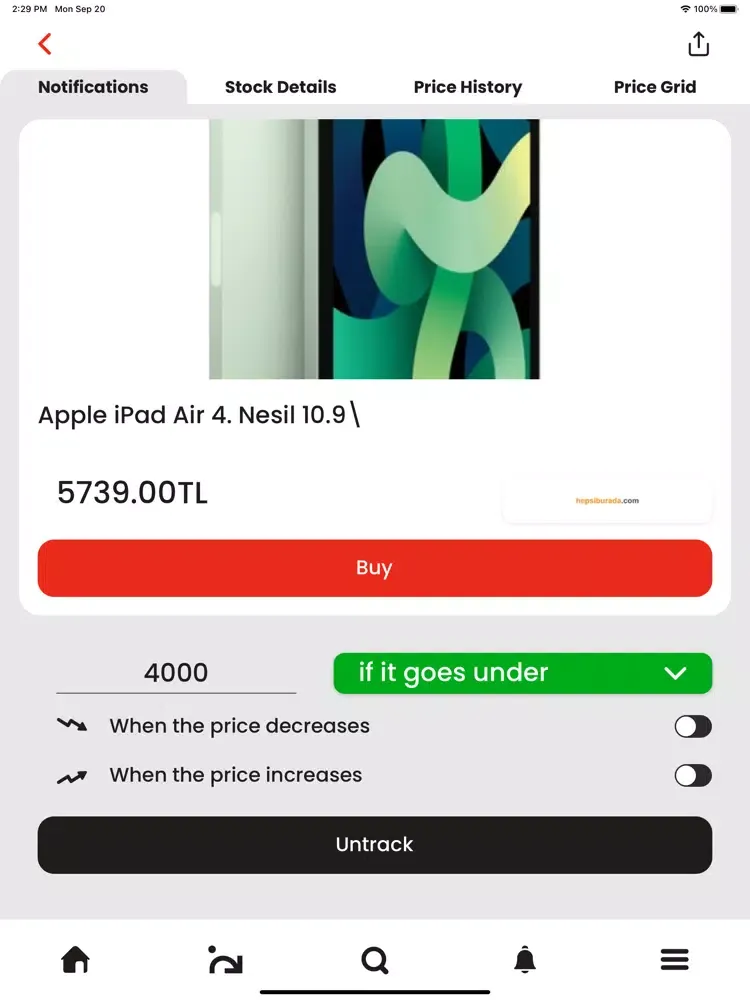
Task: Edit the 4000 target price field
Action: (176, 672)
